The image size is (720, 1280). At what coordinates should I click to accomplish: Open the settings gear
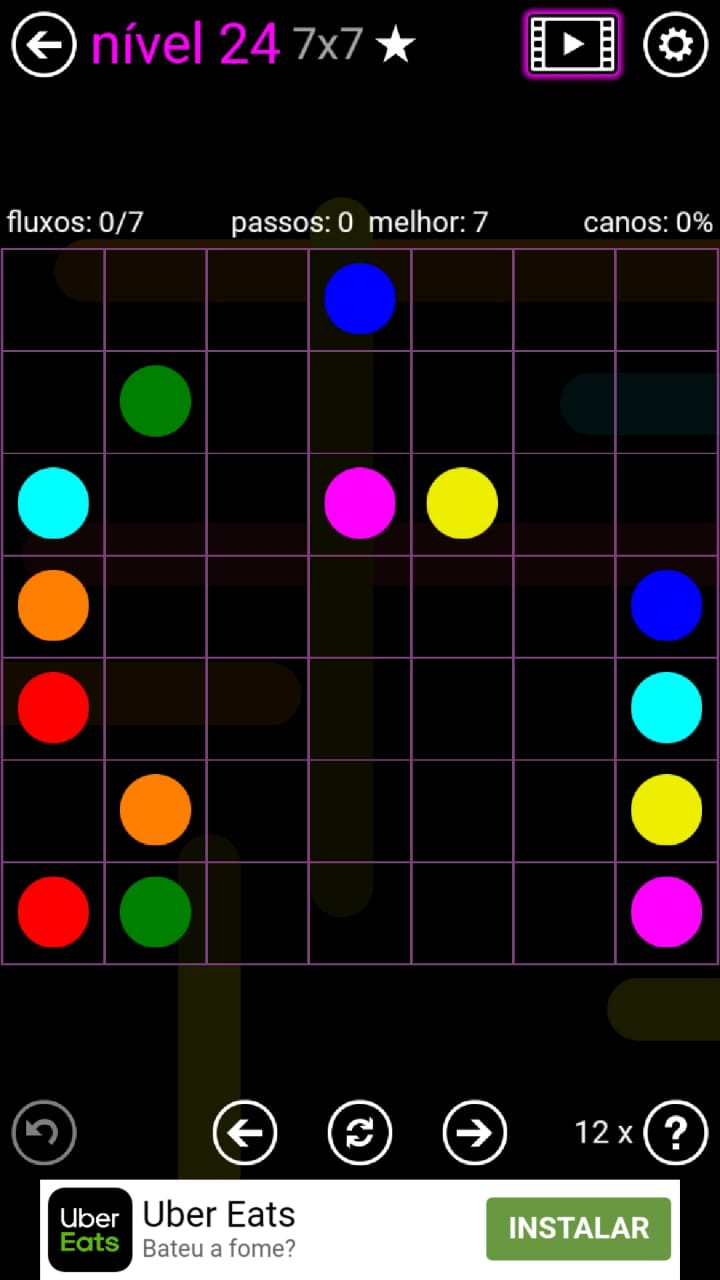point(675,45)
